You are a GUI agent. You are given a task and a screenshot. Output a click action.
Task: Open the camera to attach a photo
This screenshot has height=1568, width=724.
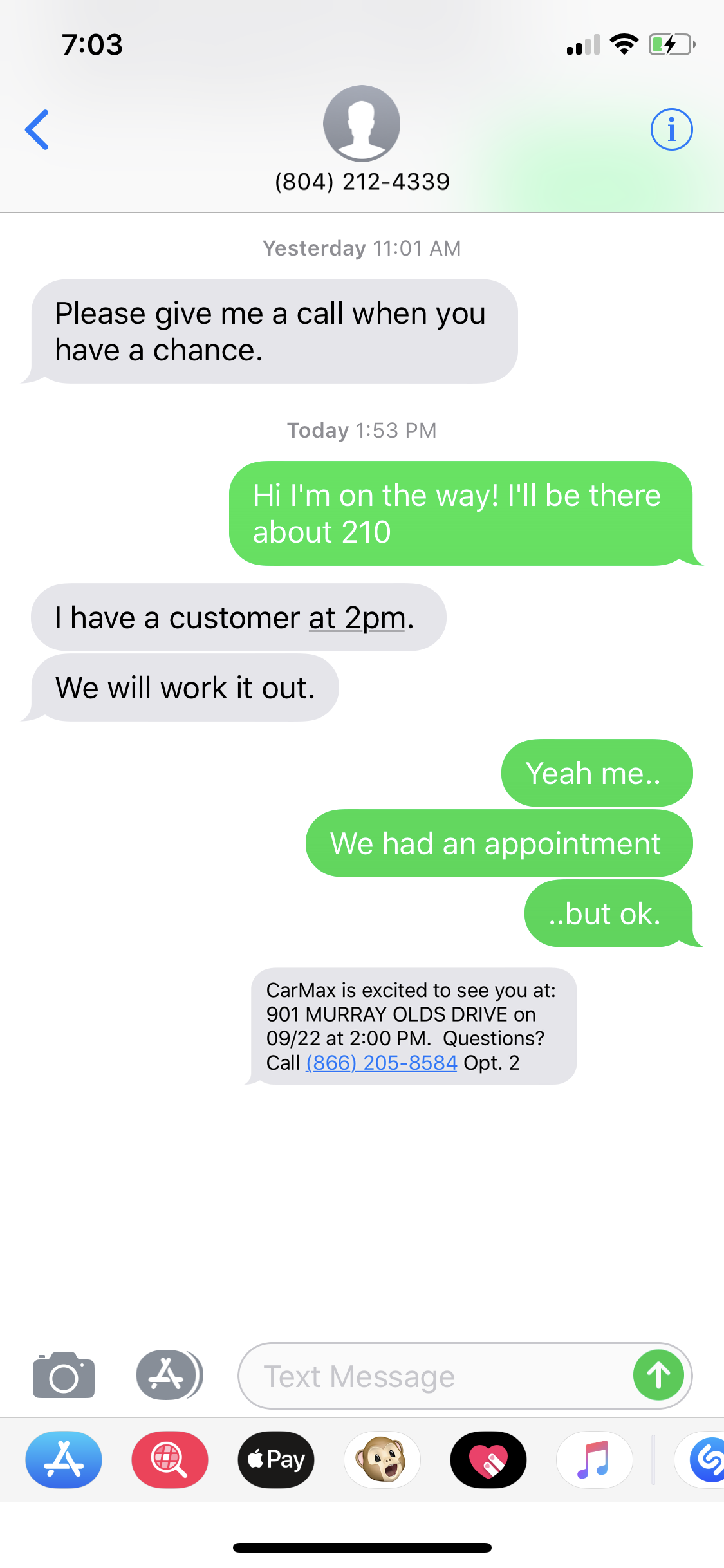pyautogui.click(x=64, y=1375)
